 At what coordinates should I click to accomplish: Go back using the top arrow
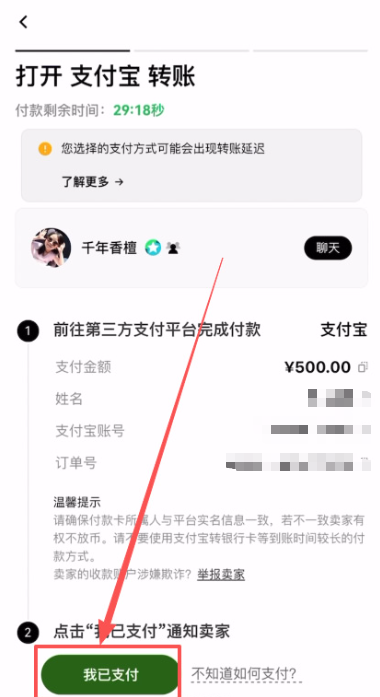pos(23,21)
